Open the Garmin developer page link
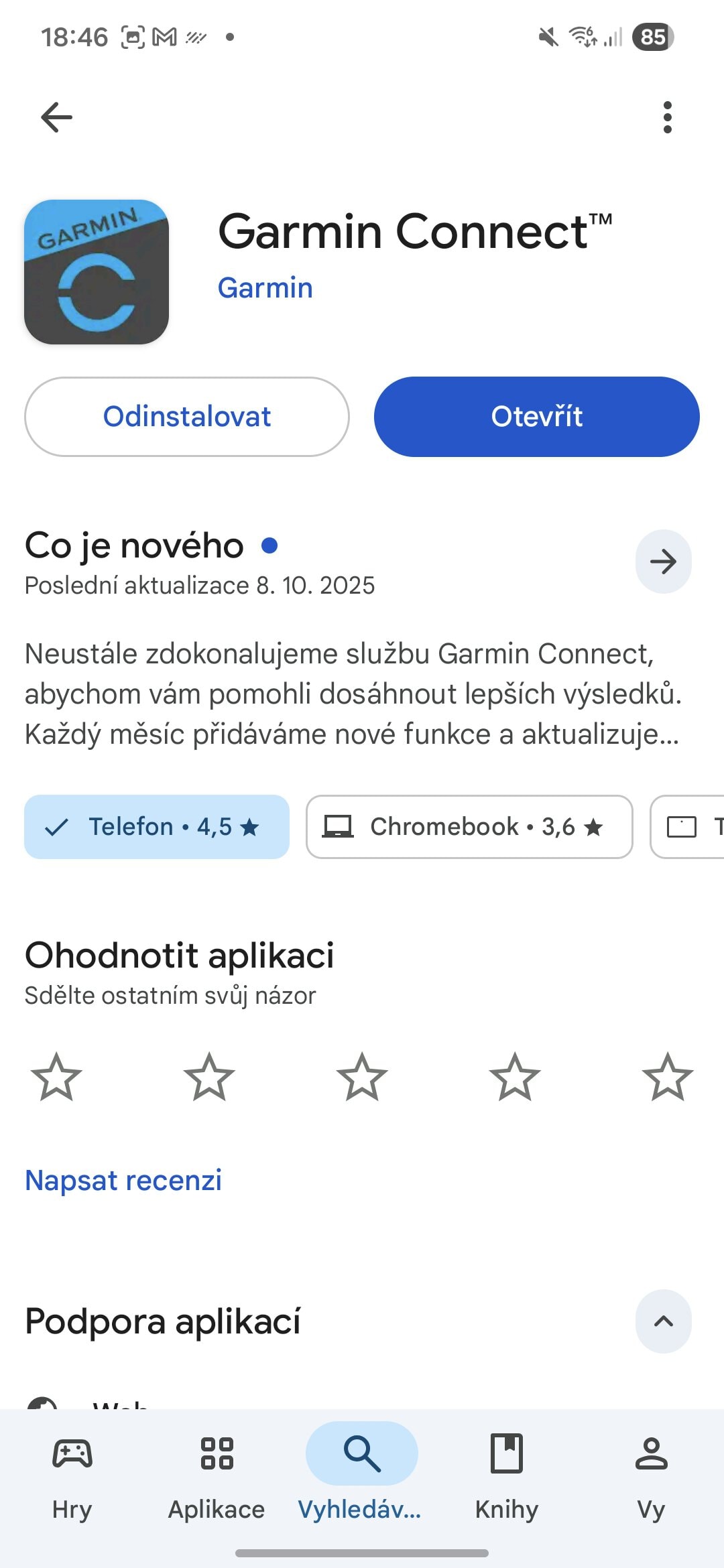Image resolution: width=724 pixels, height=1568 pixels. coord(265,288)
